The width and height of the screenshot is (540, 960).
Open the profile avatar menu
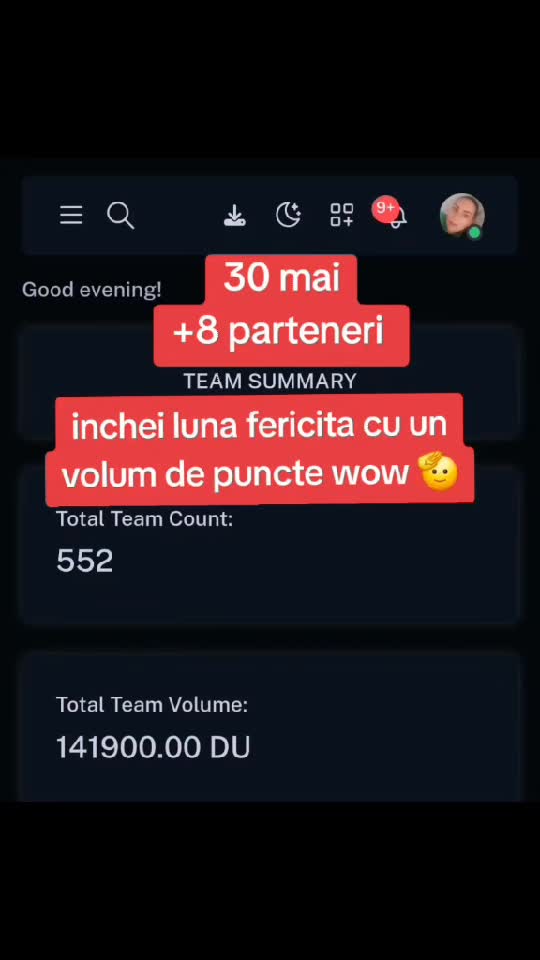click(x=462, y=216)
